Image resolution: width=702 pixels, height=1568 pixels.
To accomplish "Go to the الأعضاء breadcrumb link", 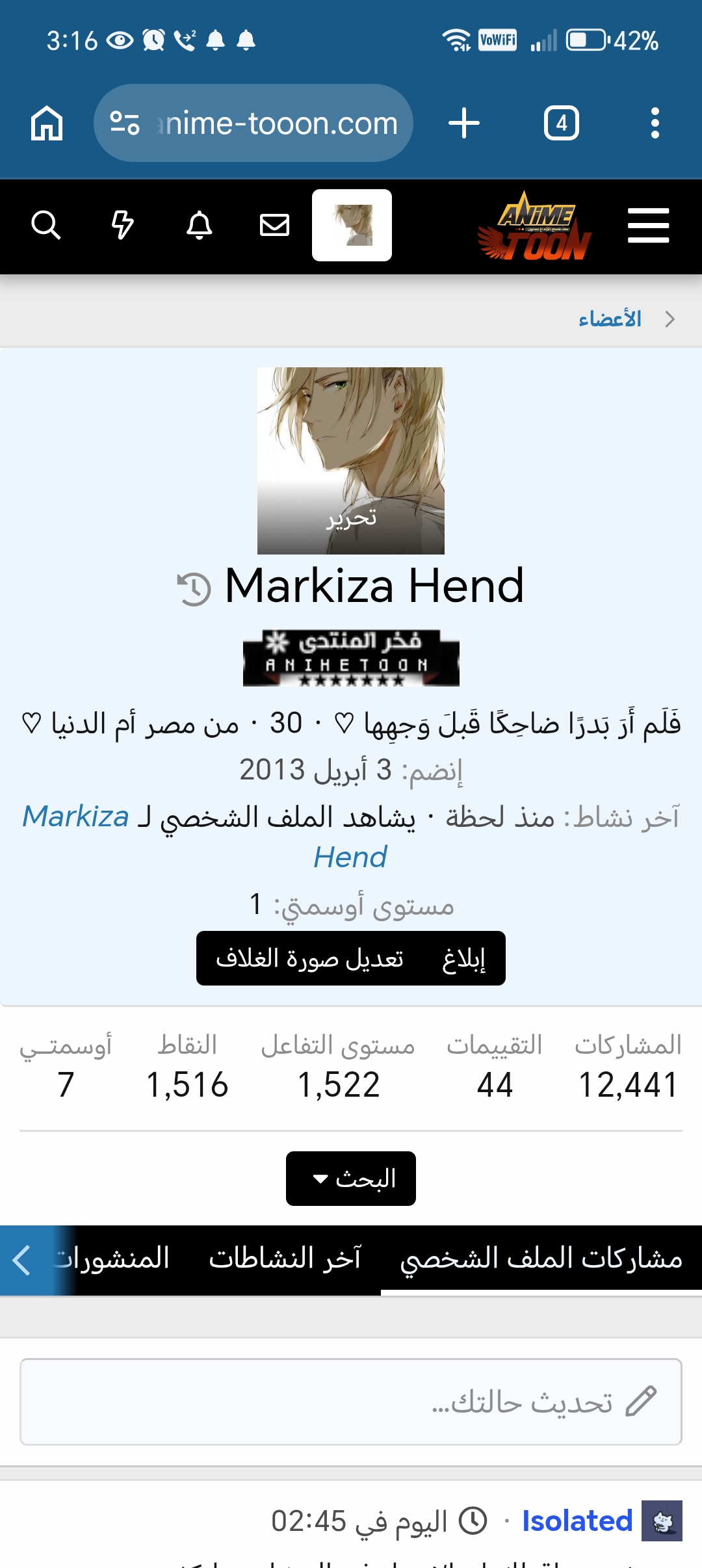I will pos(610,319).
